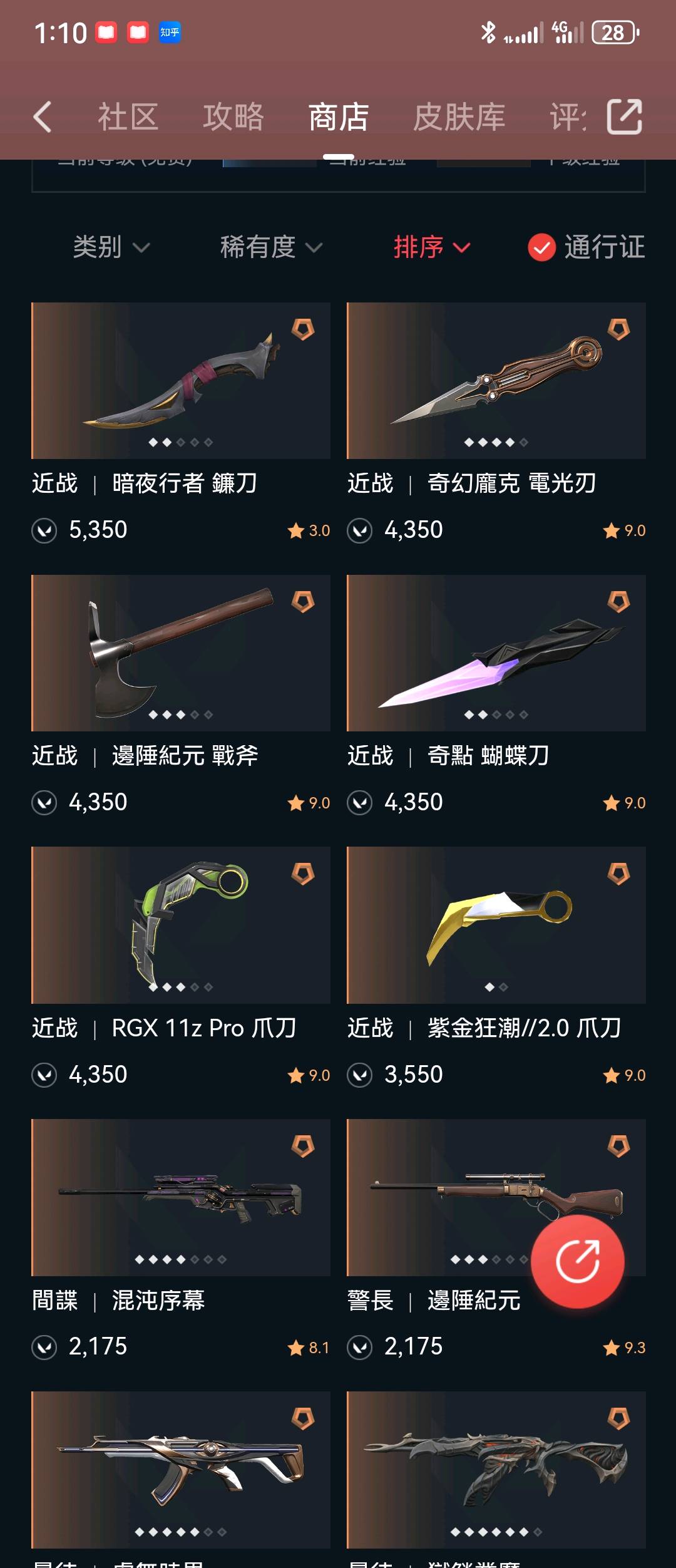Switch to the 皮肤库 tab
The image size is (676, 1568).
(459, 117)
